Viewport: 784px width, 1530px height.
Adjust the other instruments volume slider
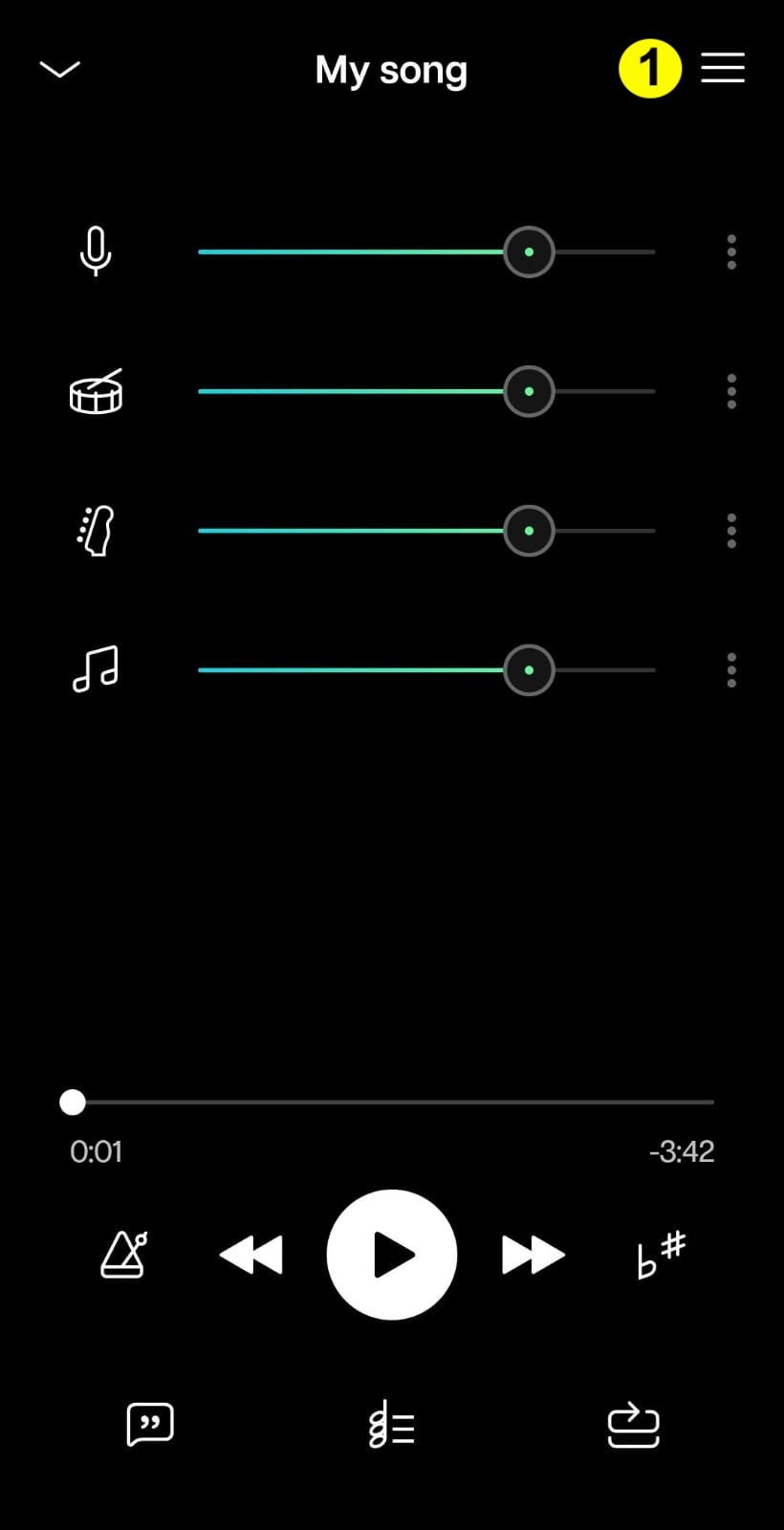[x=426, y=670]
